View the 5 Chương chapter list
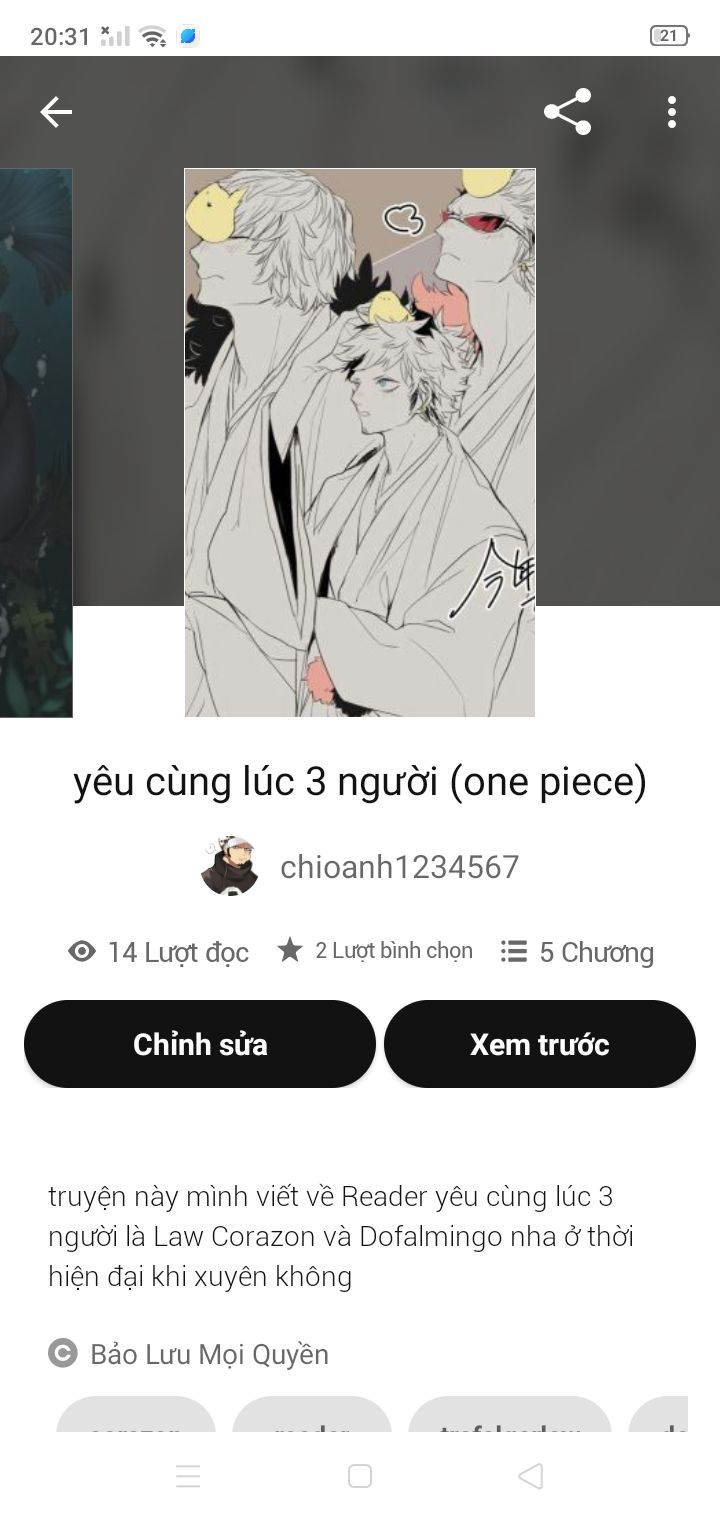 click(x=578, y=952)
